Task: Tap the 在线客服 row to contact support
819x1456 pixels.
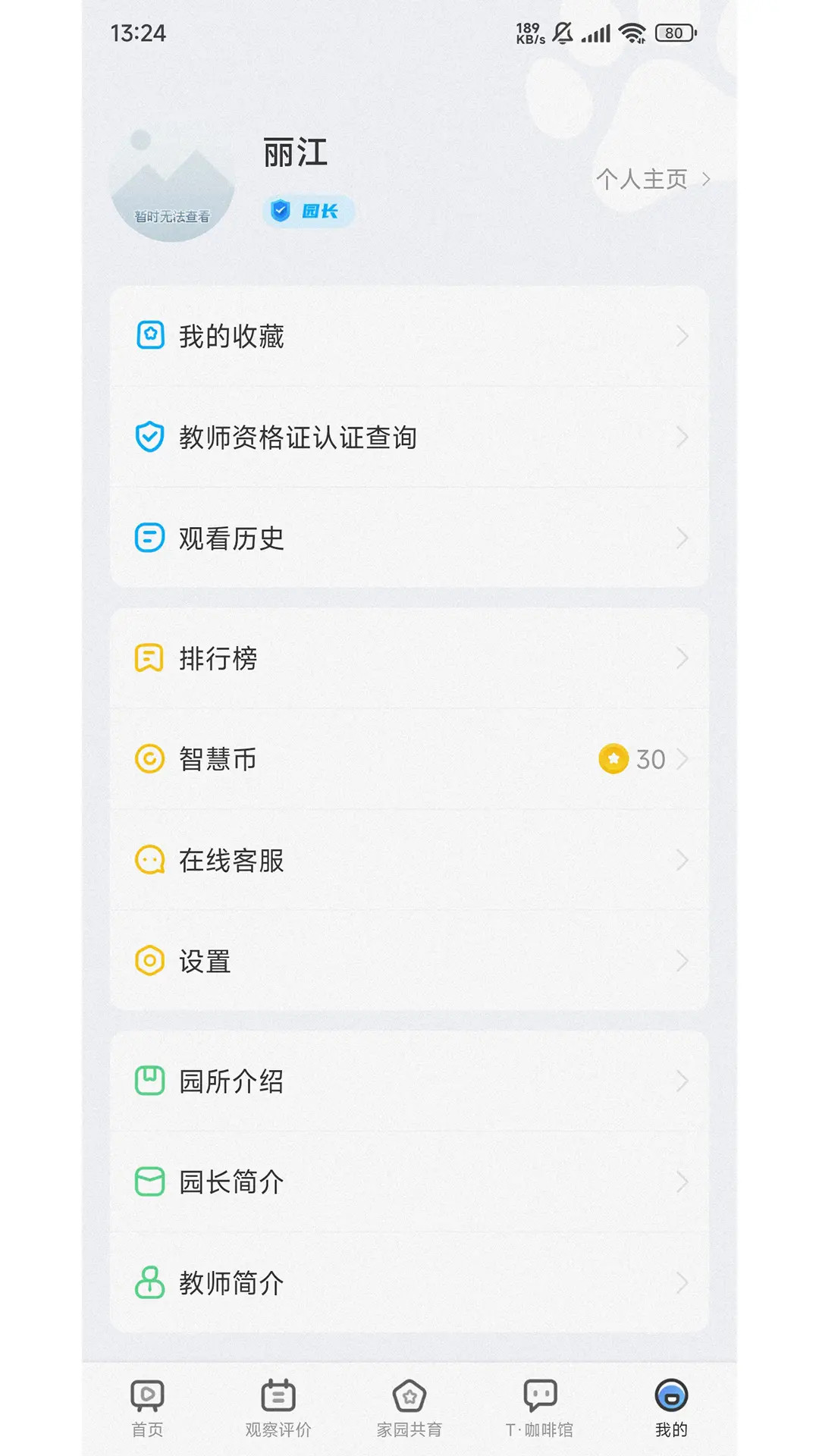Action: (x=409, y=860)
